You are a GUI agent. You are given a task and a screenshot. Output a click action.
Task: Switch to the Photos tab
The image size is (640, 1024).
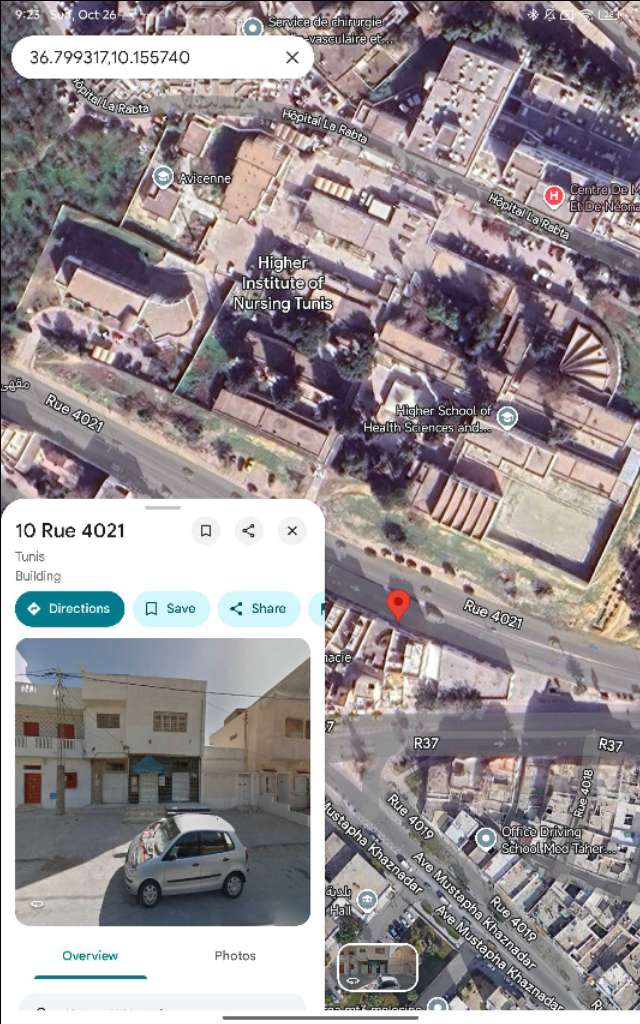pyautogui.click(x=235, y=956)
